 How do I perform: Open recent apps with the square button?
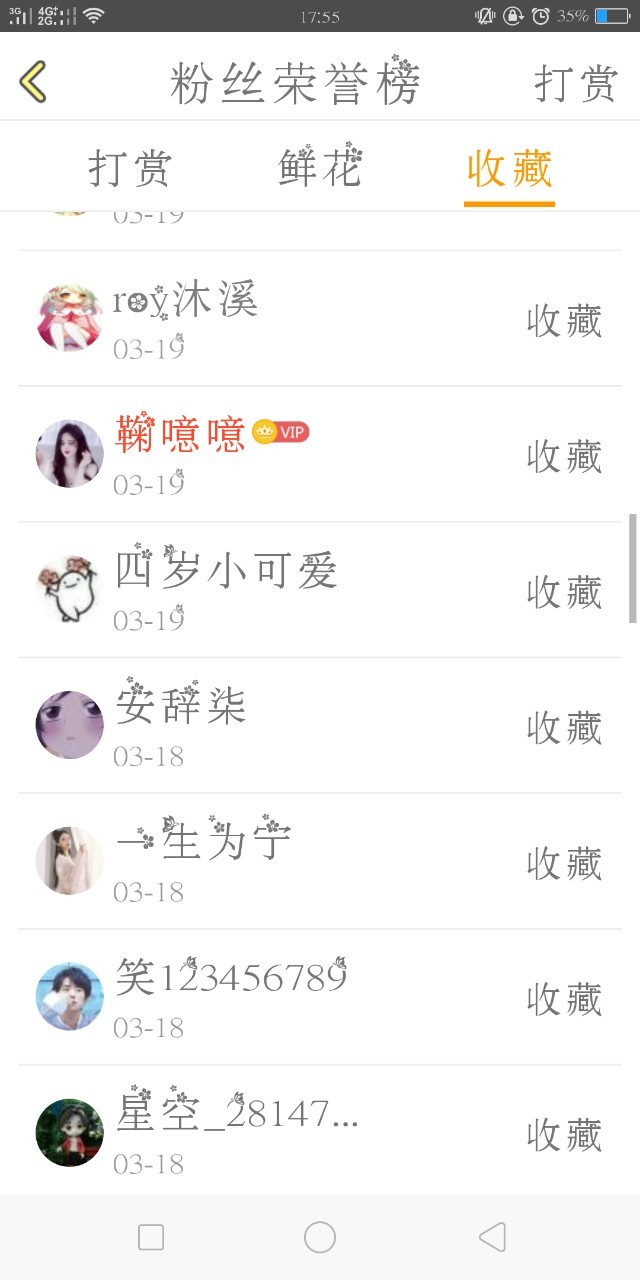coord(151,1237)
